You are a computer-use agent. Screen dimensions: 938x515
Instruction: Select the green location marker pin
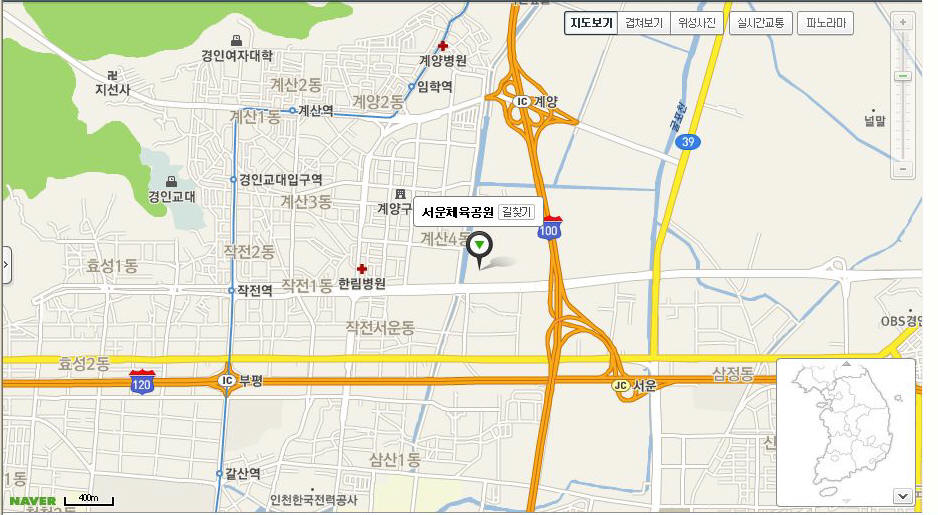point(481,245)
